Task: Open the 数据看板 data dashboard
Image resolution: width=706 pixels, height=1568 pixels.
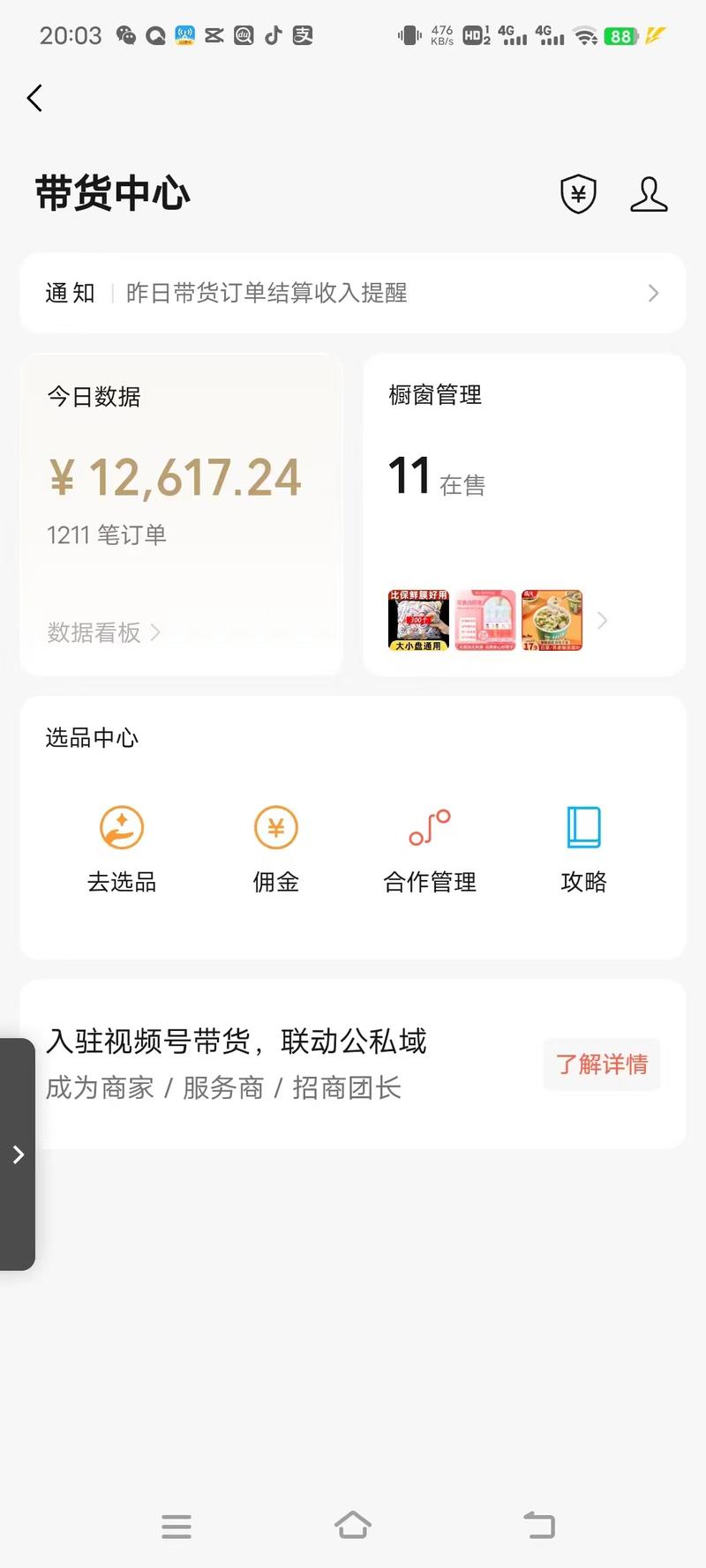Action: [101, 633]
